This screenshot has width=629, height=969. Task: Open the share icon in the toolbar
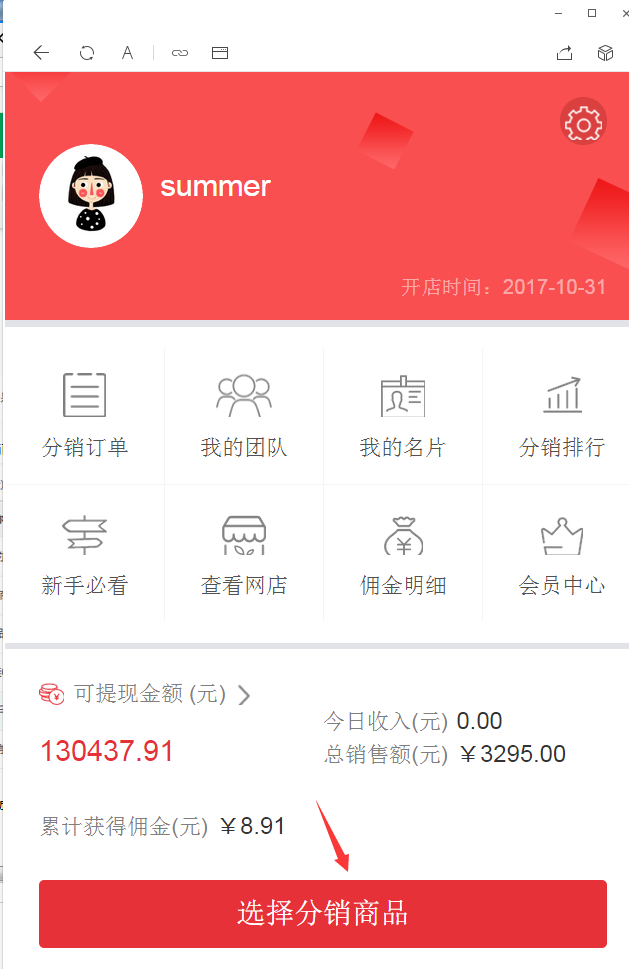(x=564, y=53)
